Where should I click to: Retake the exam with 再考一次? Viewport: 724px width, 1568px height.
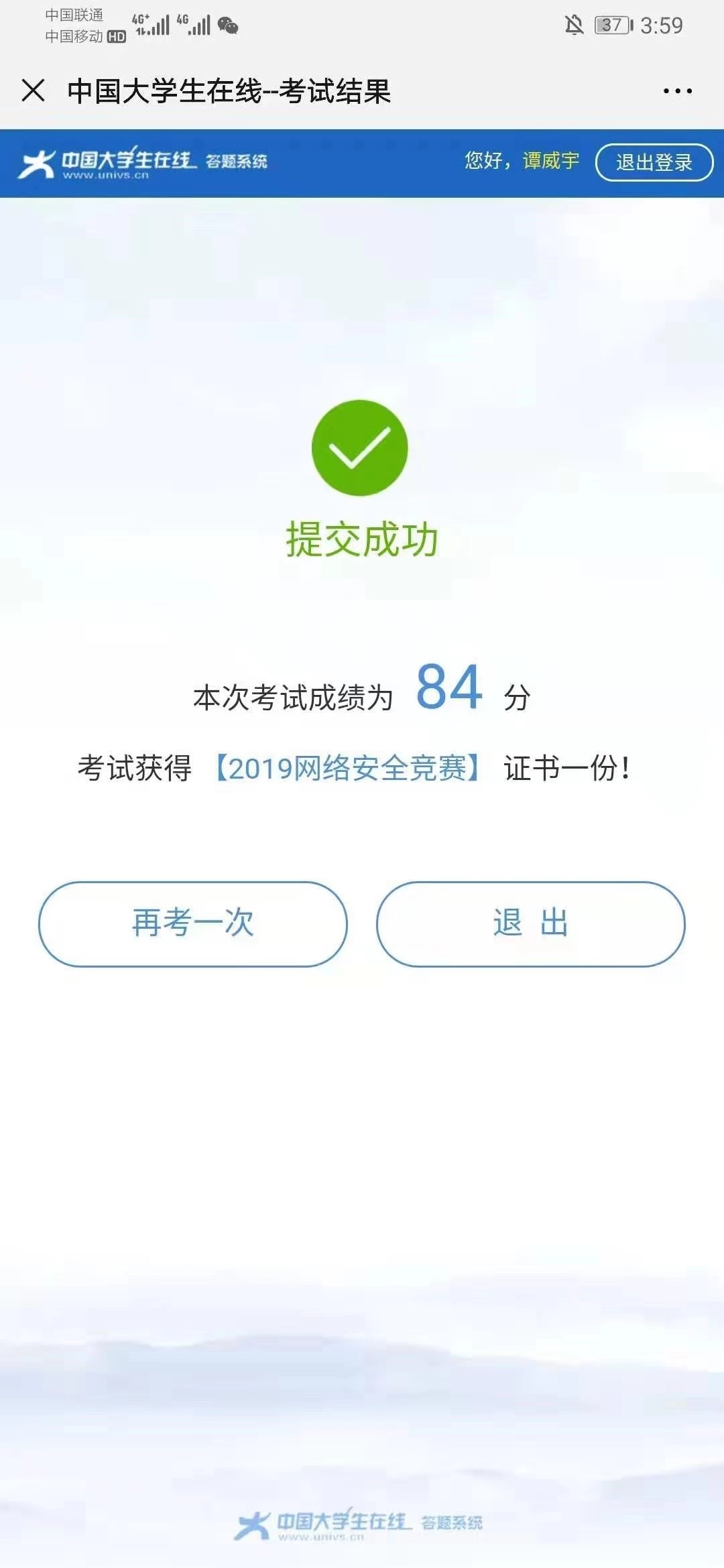click(193, 923)
